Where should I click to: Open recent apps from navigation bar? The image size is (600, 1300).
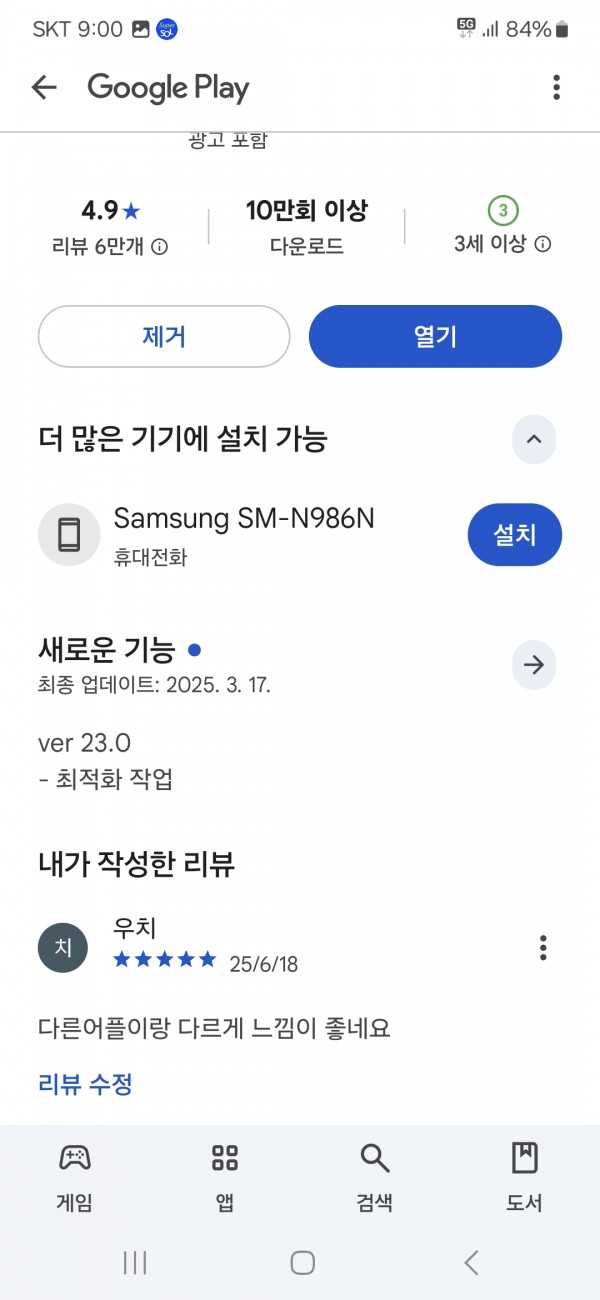coord(135,1263)
